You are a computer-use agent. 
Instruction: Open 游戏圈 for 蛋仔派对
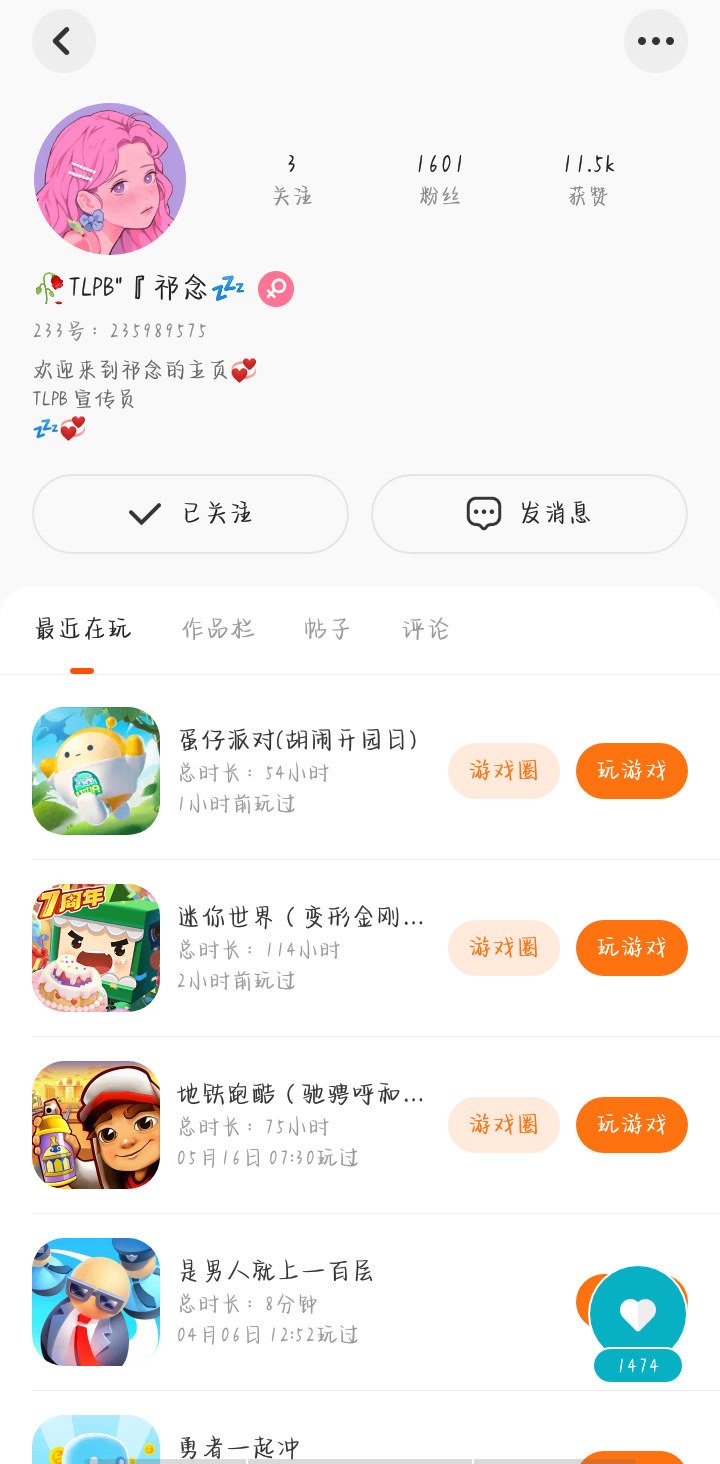coord(503,771)
